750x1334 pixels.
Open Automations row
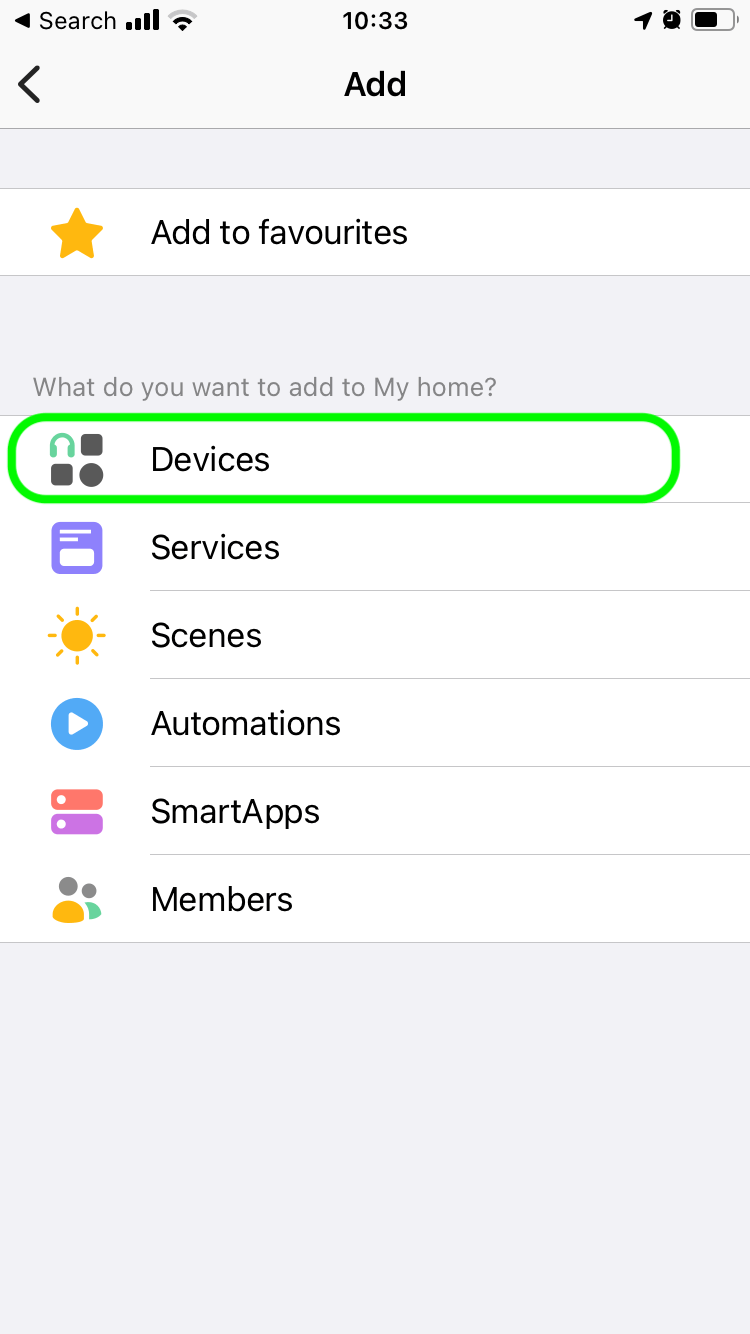pos(375,723)
